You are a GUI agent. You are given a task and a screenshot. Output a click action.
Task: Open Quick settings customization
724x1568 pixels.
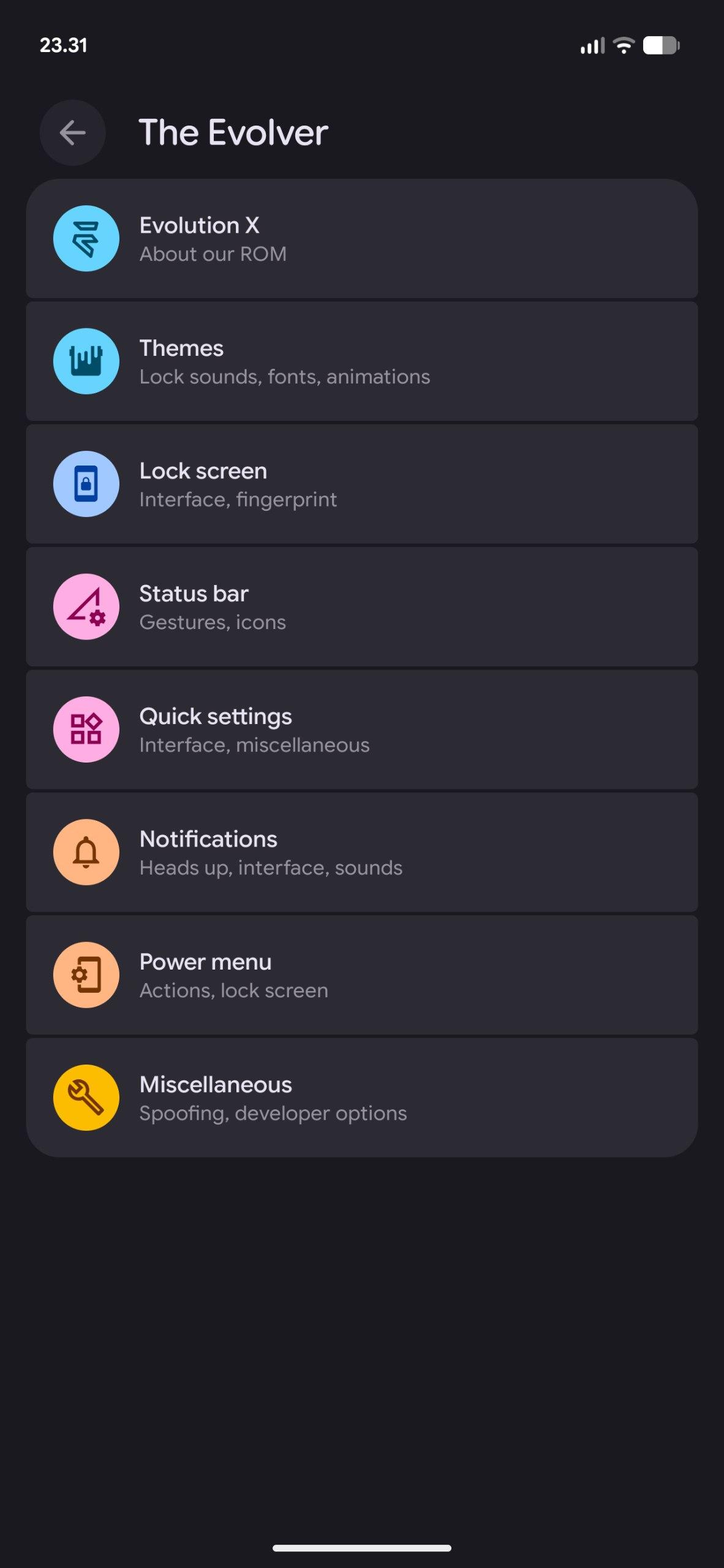tap(361, 729)
